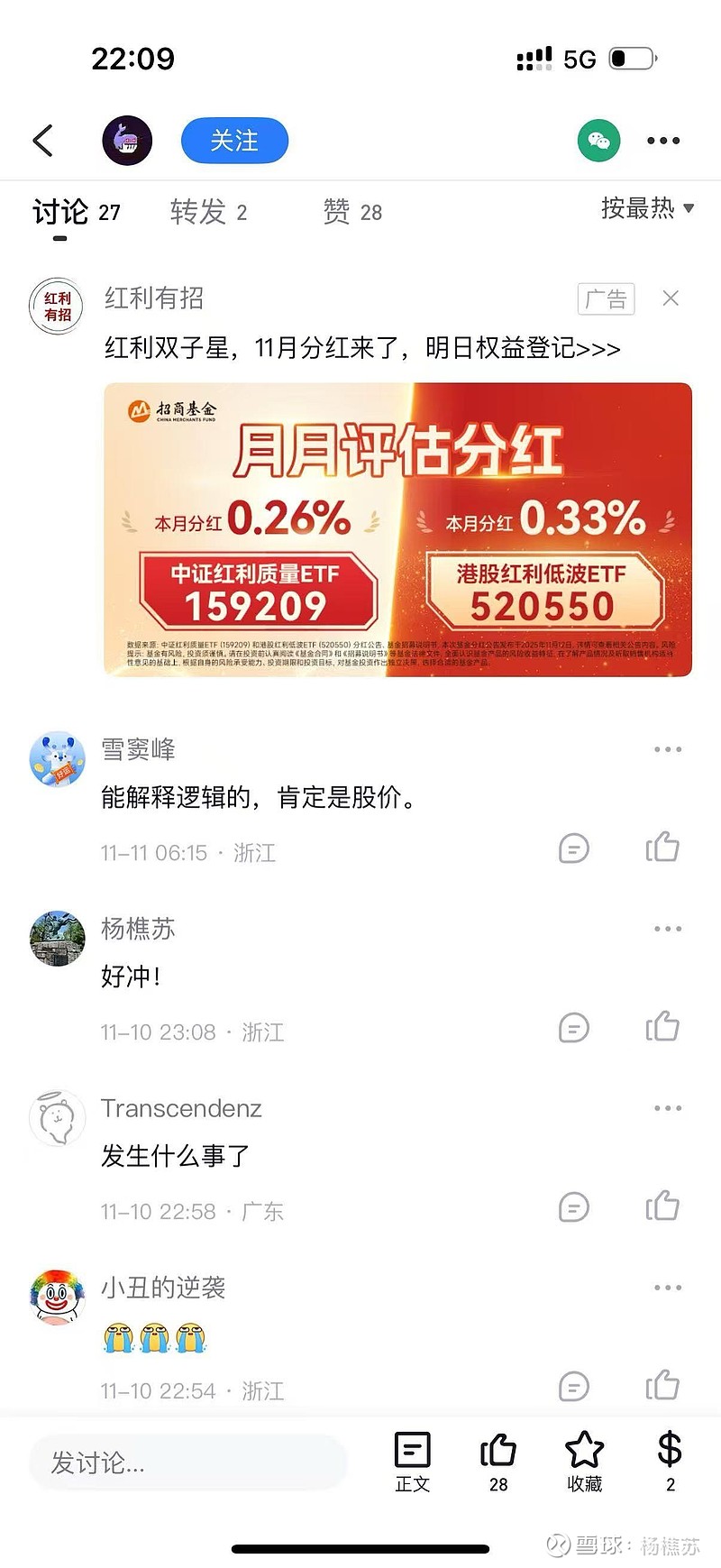Share the post via the WeChat icon

point(598,141)
